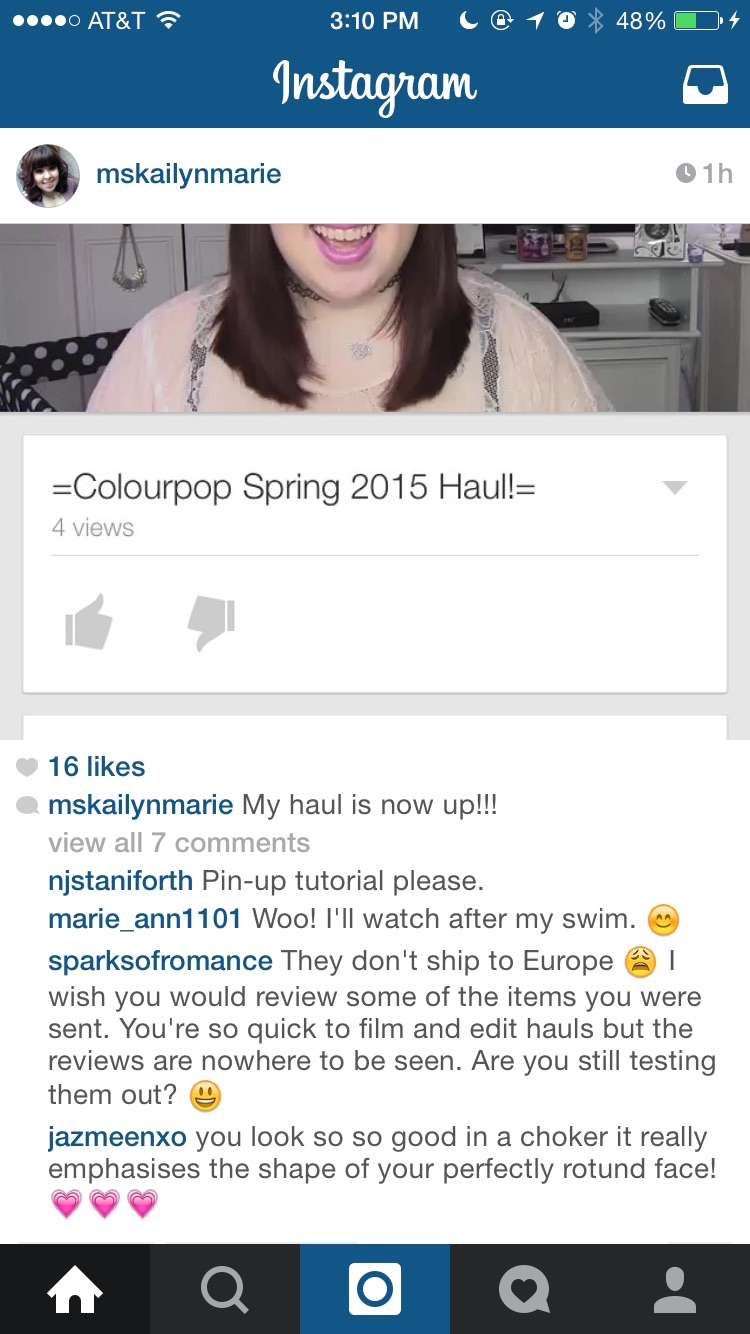Open the Profile tab
Viewport: 750px width, 1334px height.
click(x=675, y=1289)
